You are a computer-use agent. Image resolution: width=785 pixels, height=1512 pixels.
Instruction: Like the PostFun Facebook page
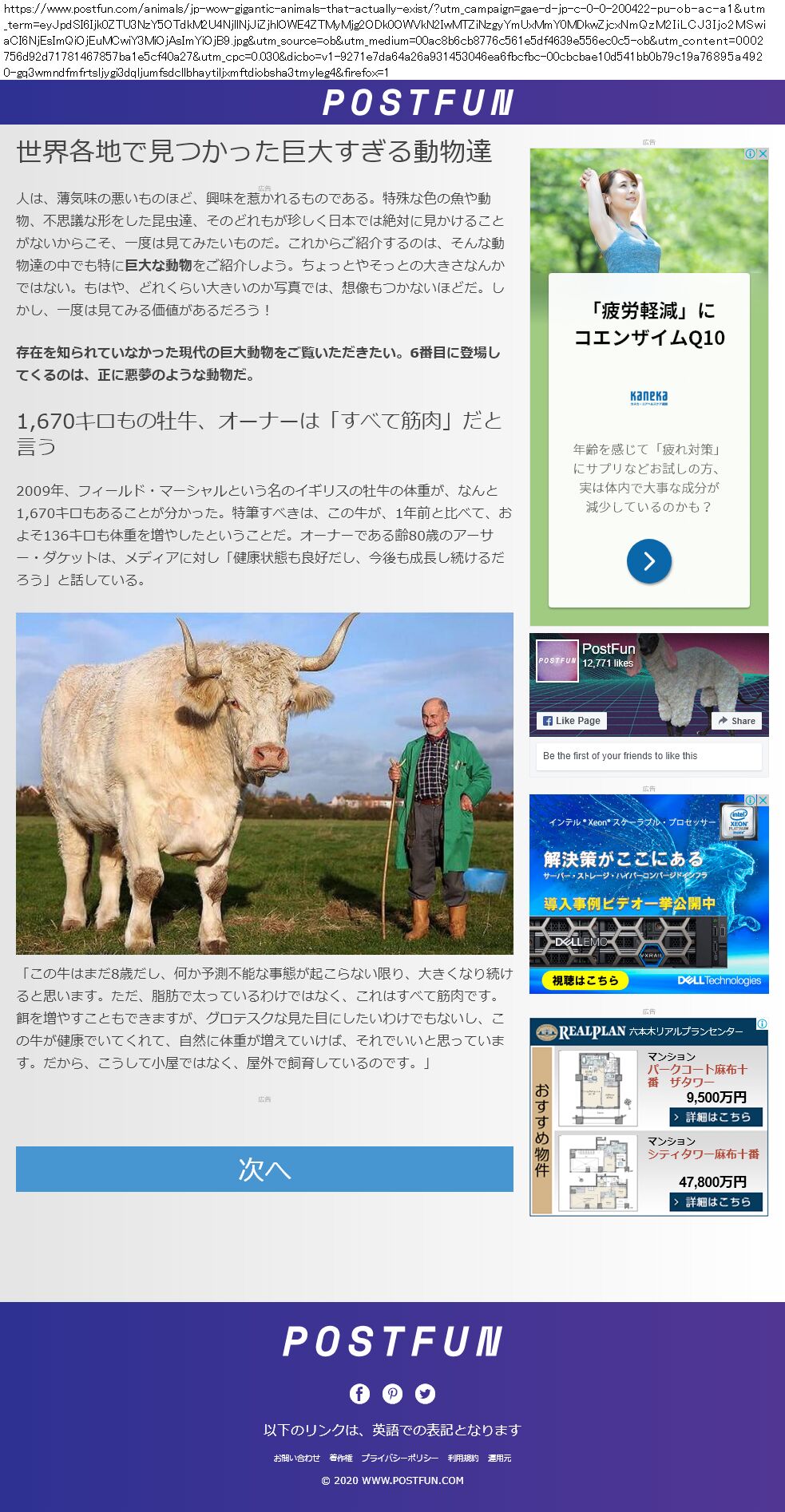coord(572,720)
